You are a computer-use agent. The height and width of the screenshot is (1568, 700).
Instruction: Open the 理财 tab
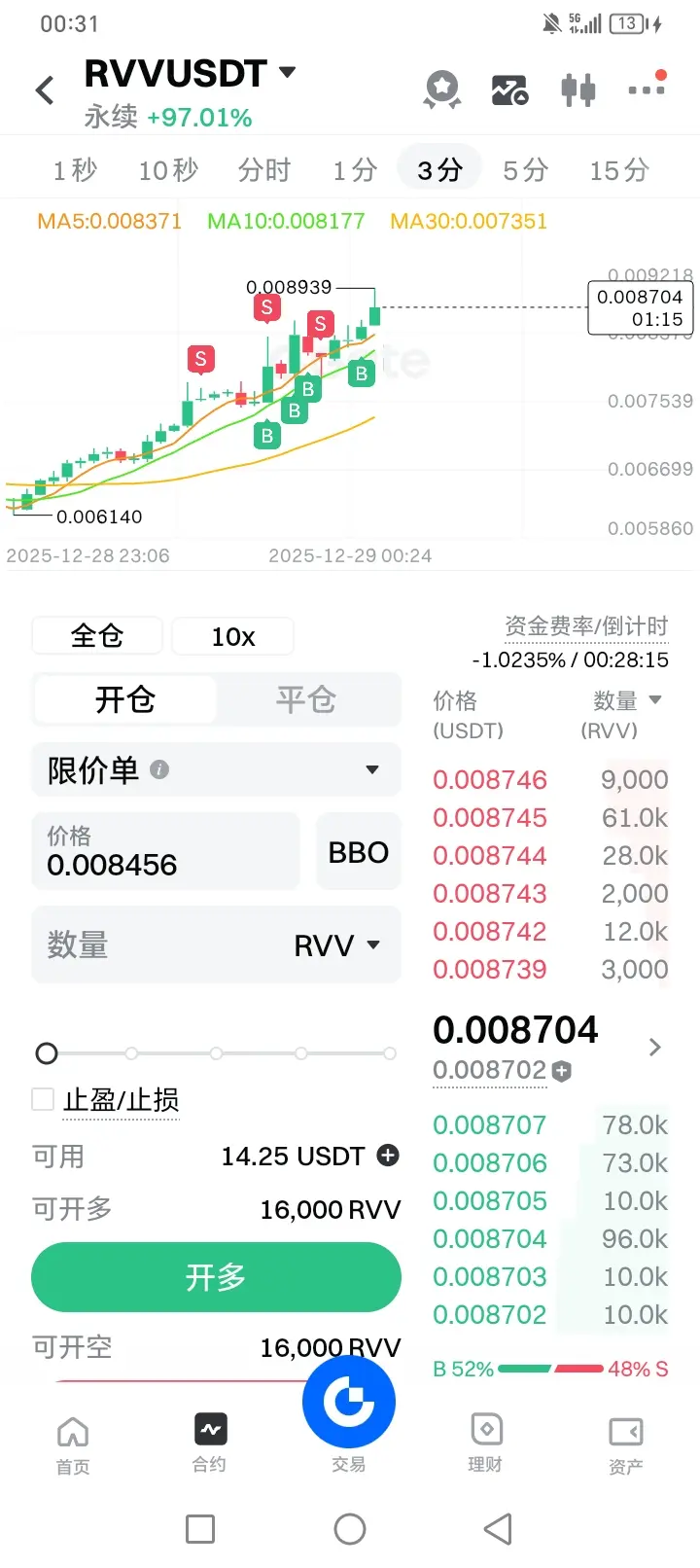pyautogui.click(x=485, y=1444)
